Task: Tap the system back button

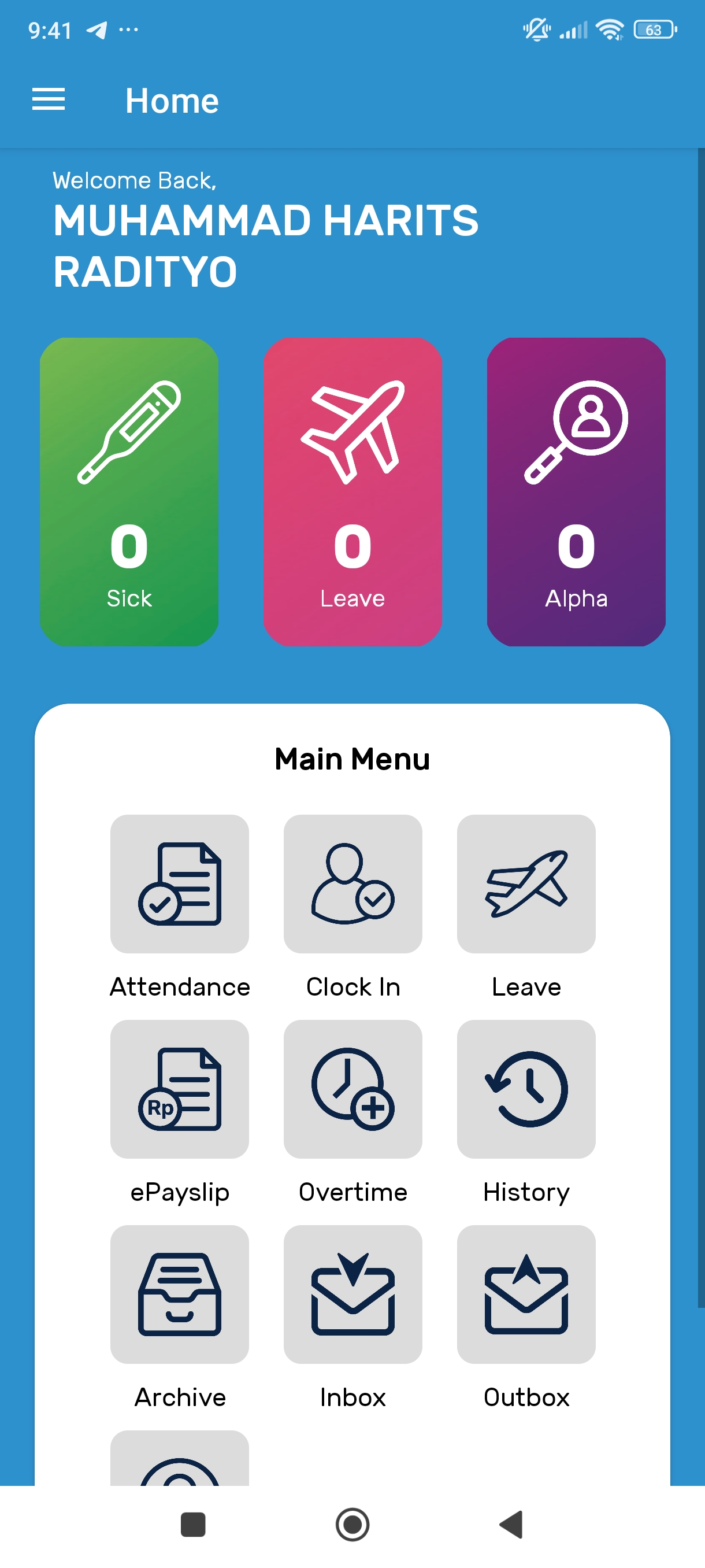Action: tap(511, 1524)
